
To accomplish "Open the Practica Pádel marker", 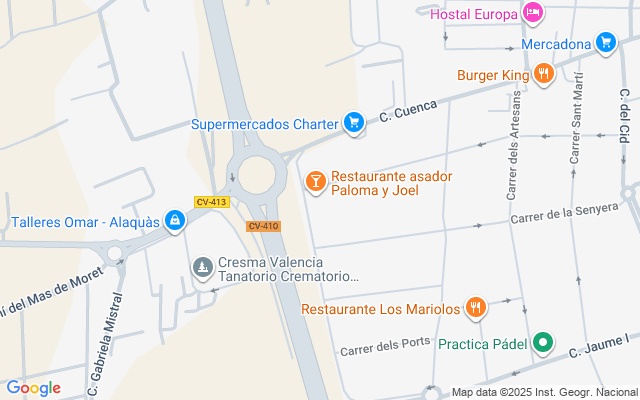I will pos(543,344).
